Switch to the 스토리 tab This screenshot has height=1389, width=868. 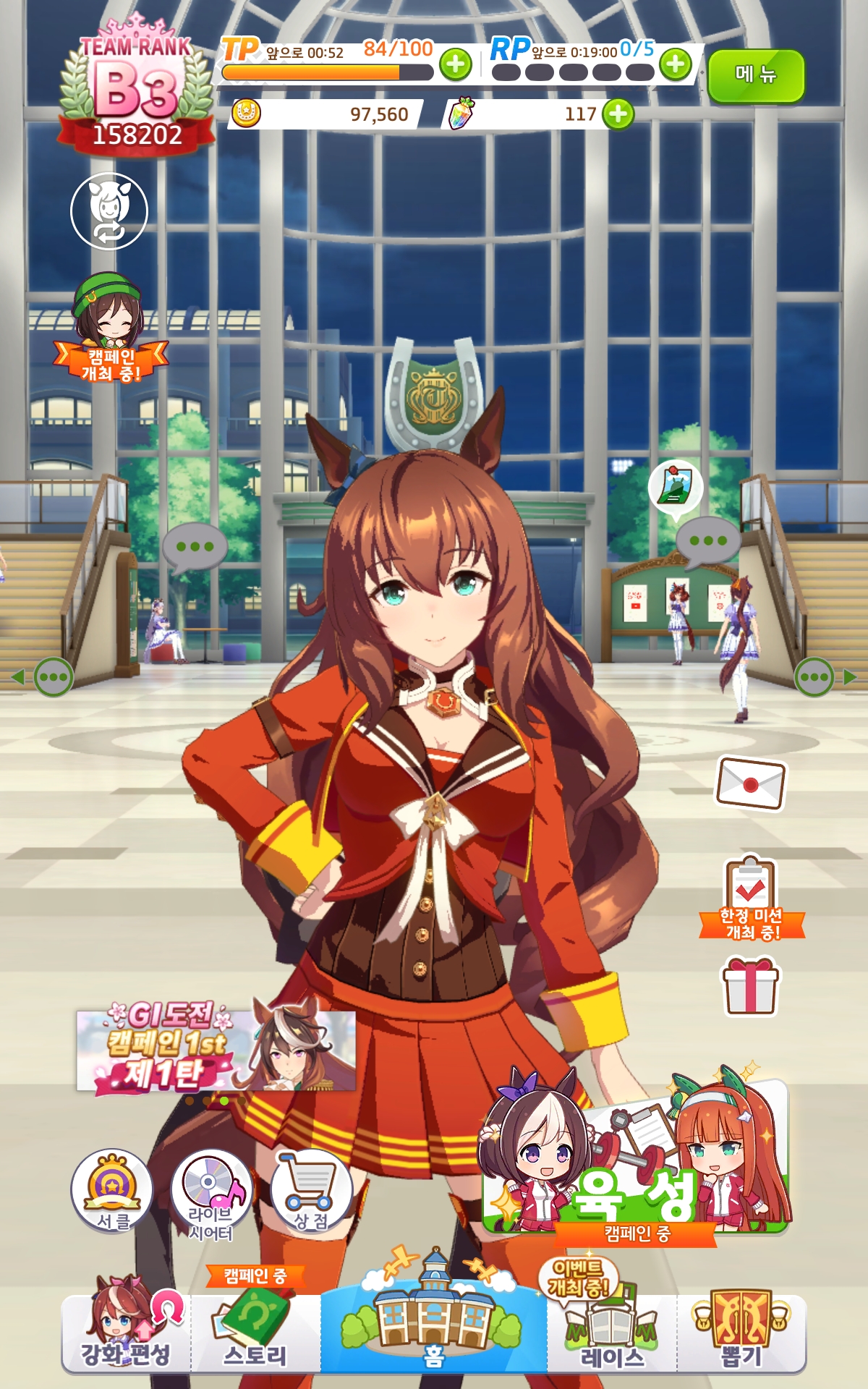[x=255, y=1333]
